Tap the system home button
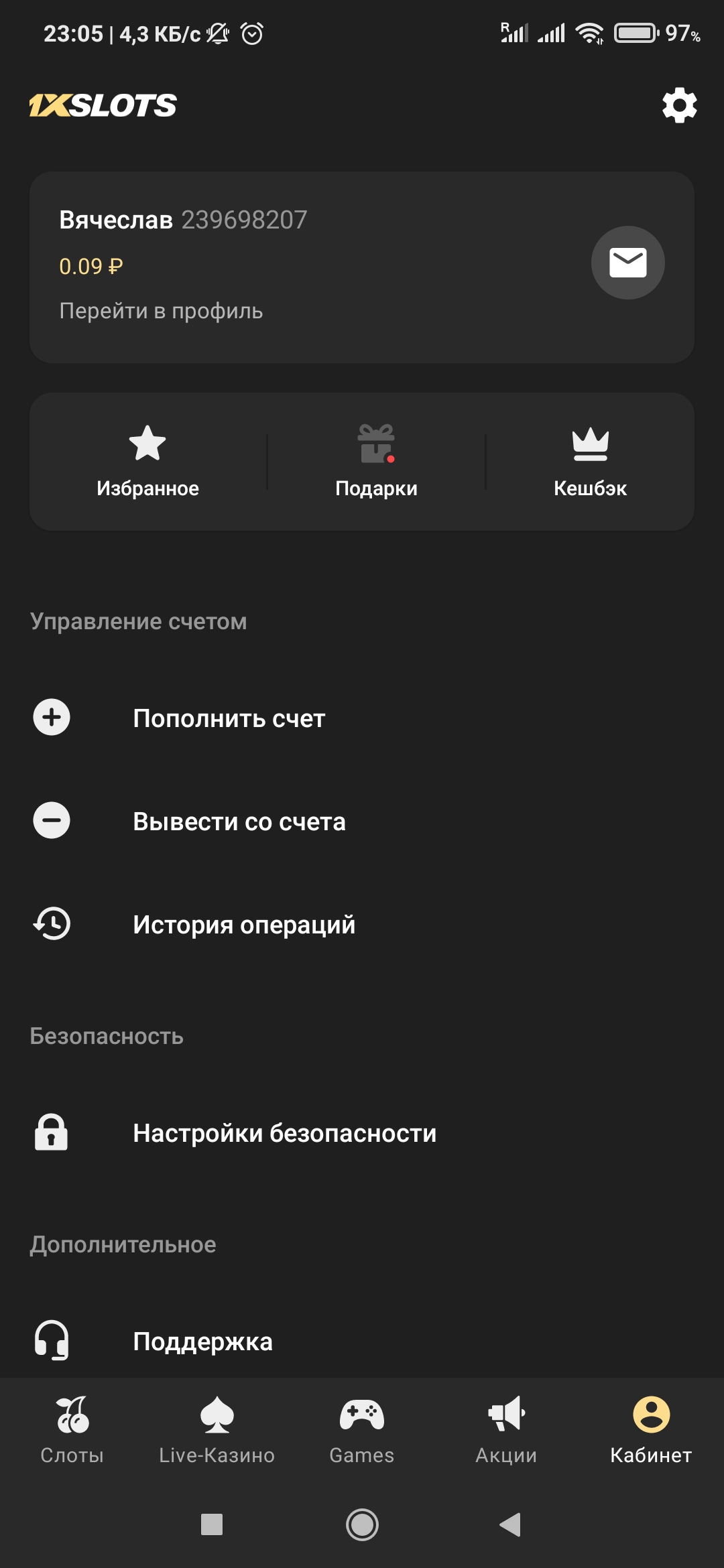The height and width of the screenshot is (1568, 724). [362, 1524]
